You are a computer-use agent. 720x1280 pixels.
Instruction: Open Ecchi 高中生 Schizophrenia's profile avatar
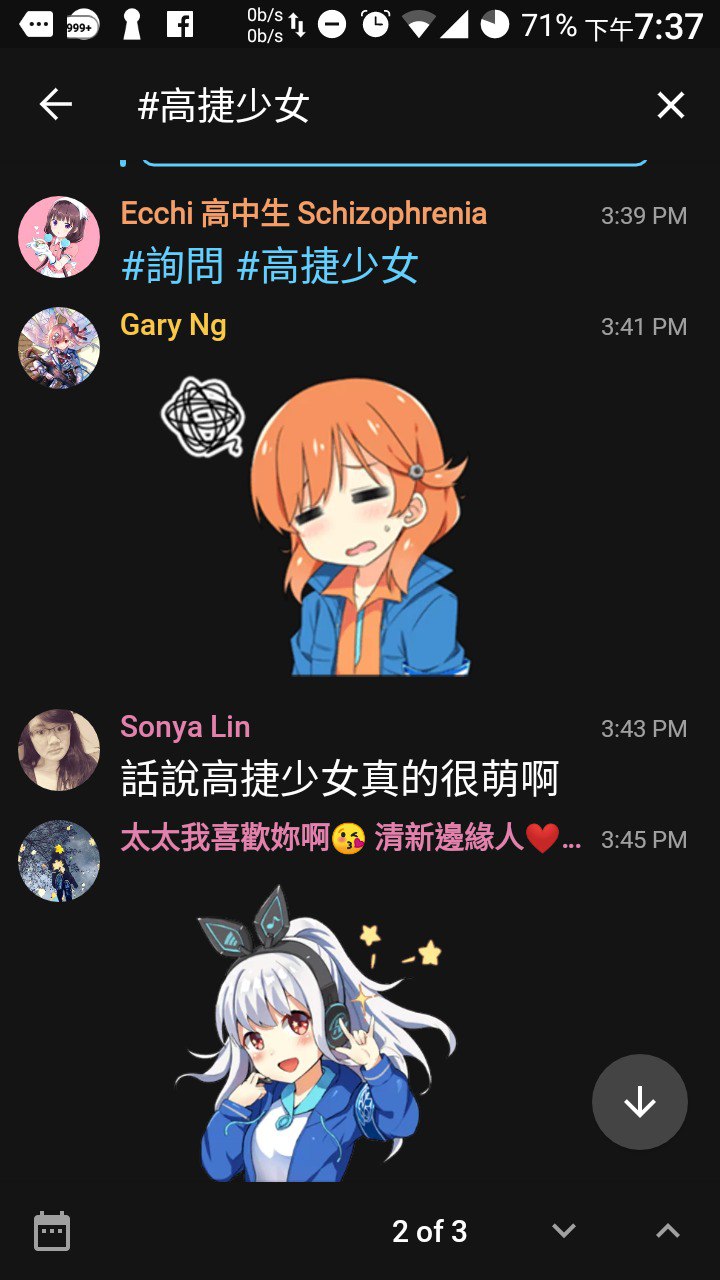point(59,237)
